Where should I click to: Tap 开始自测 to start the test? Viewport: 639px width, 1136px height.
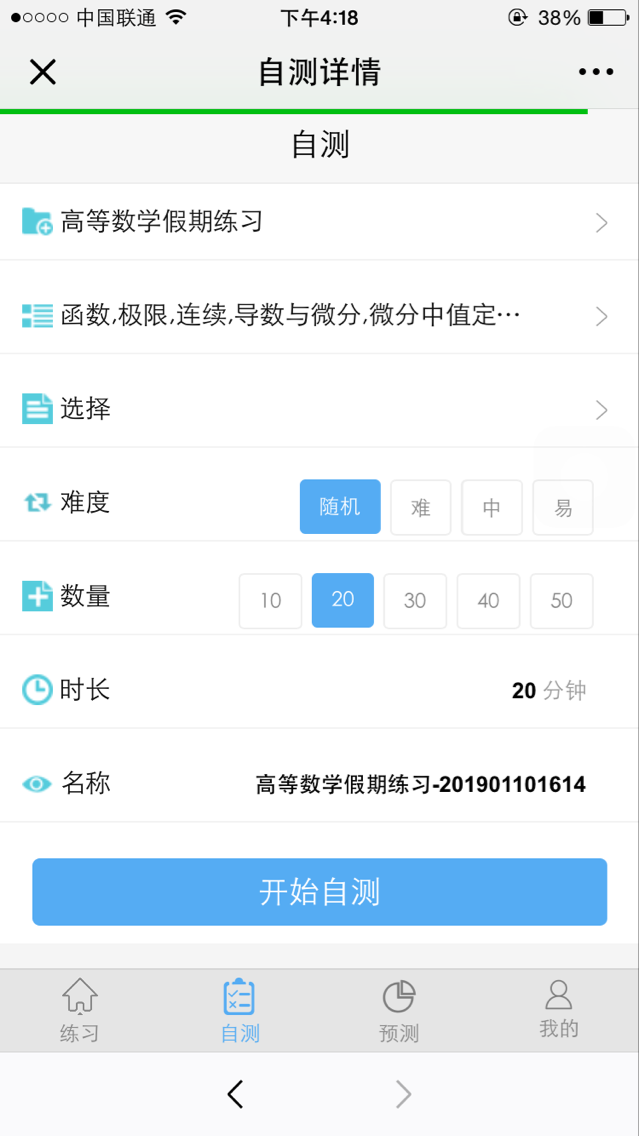[319, 891]
